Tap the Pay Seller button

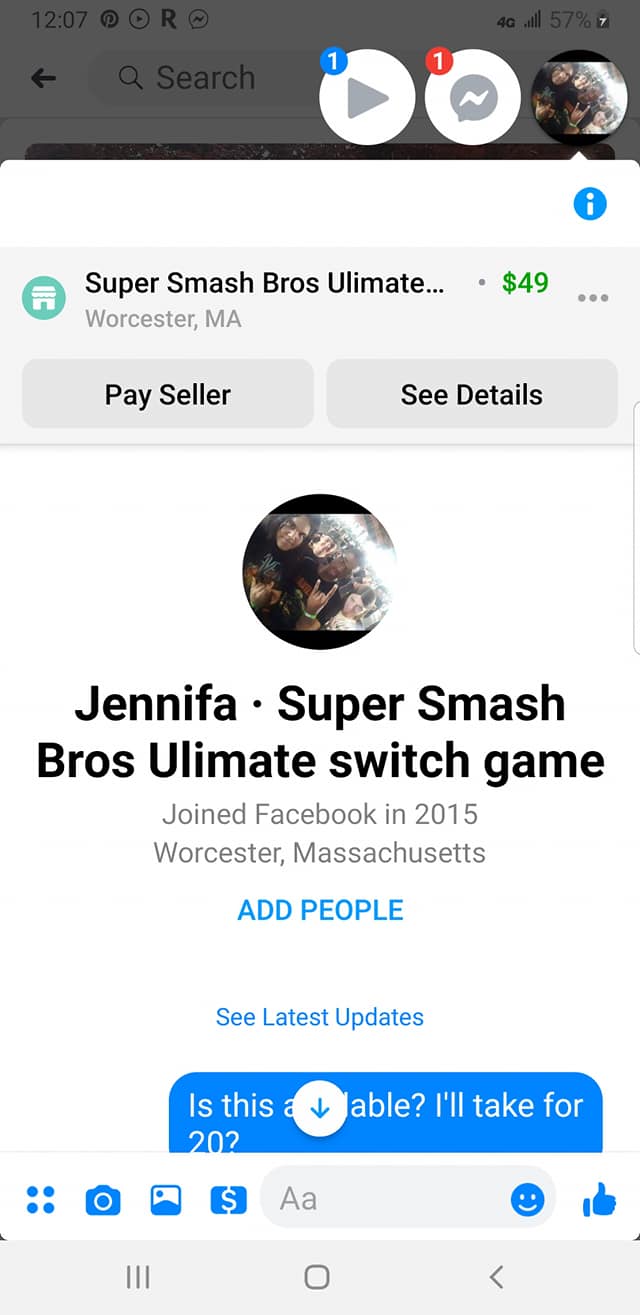pyautogui.click(x=168, y=394)
